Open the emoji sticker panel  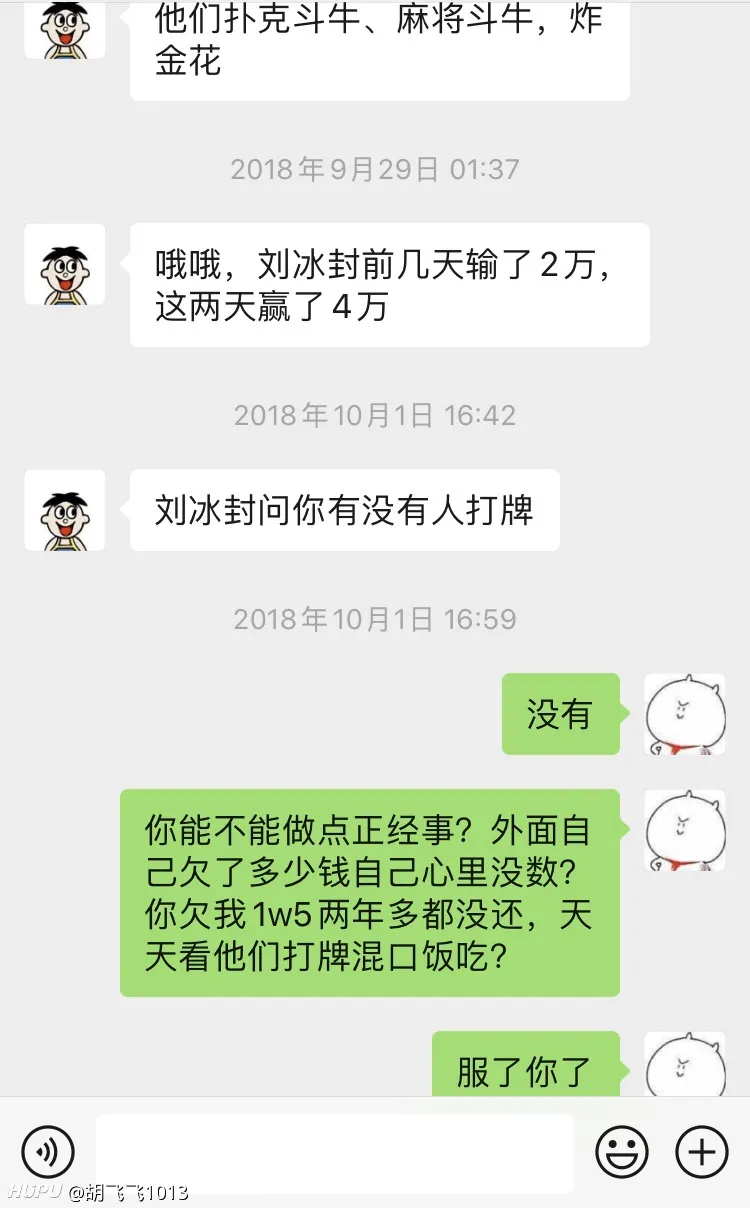coord(622,1152)
